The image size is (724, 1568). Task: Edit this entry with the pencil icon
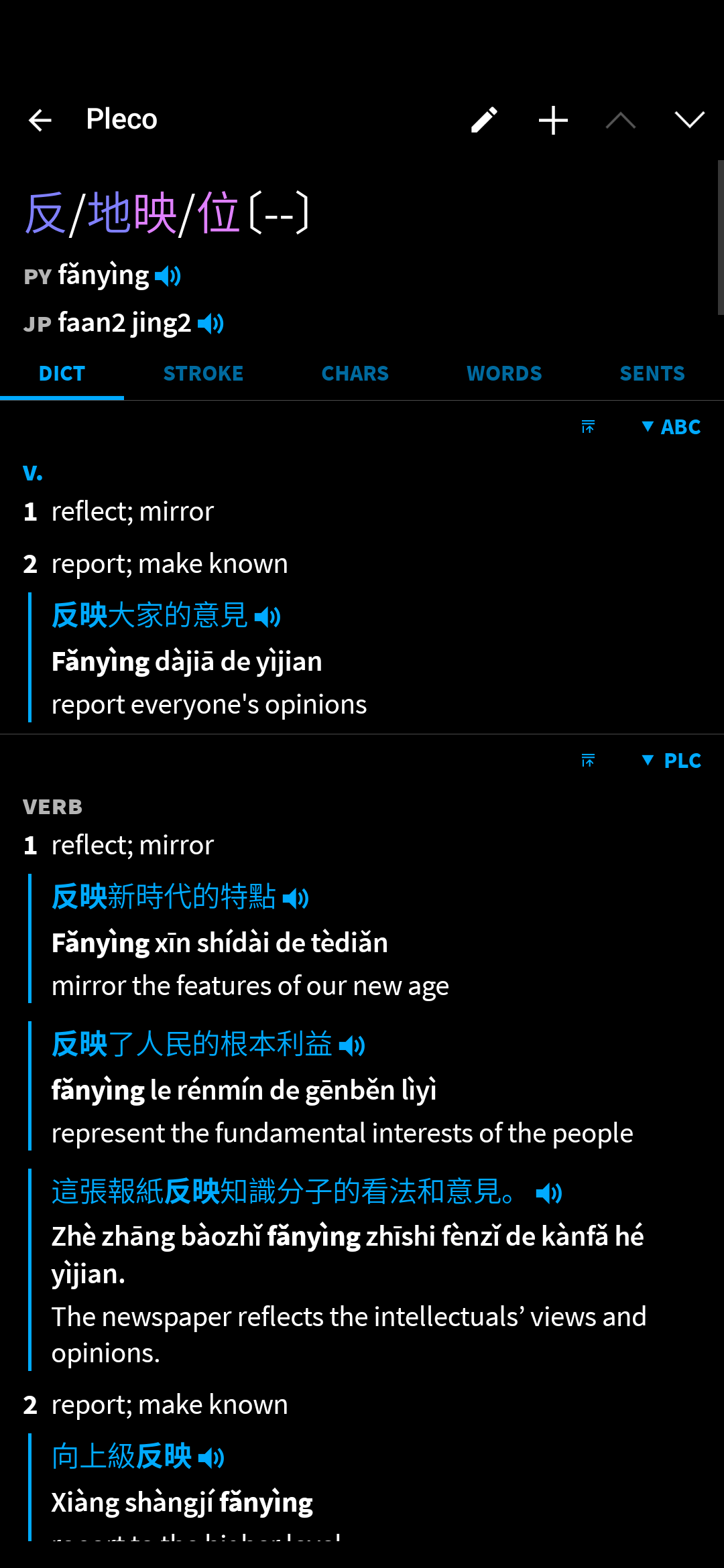click(484, 120)
